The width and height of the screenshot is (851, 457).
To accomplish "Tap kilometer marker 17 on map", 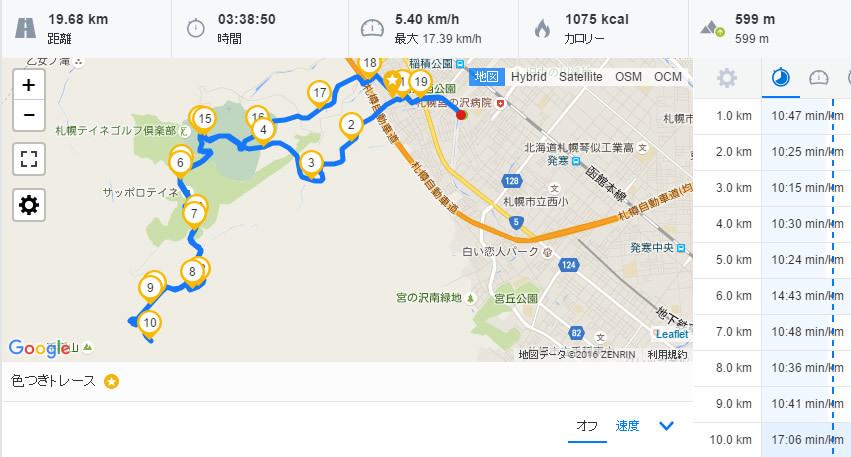I will tap(319, 93).
